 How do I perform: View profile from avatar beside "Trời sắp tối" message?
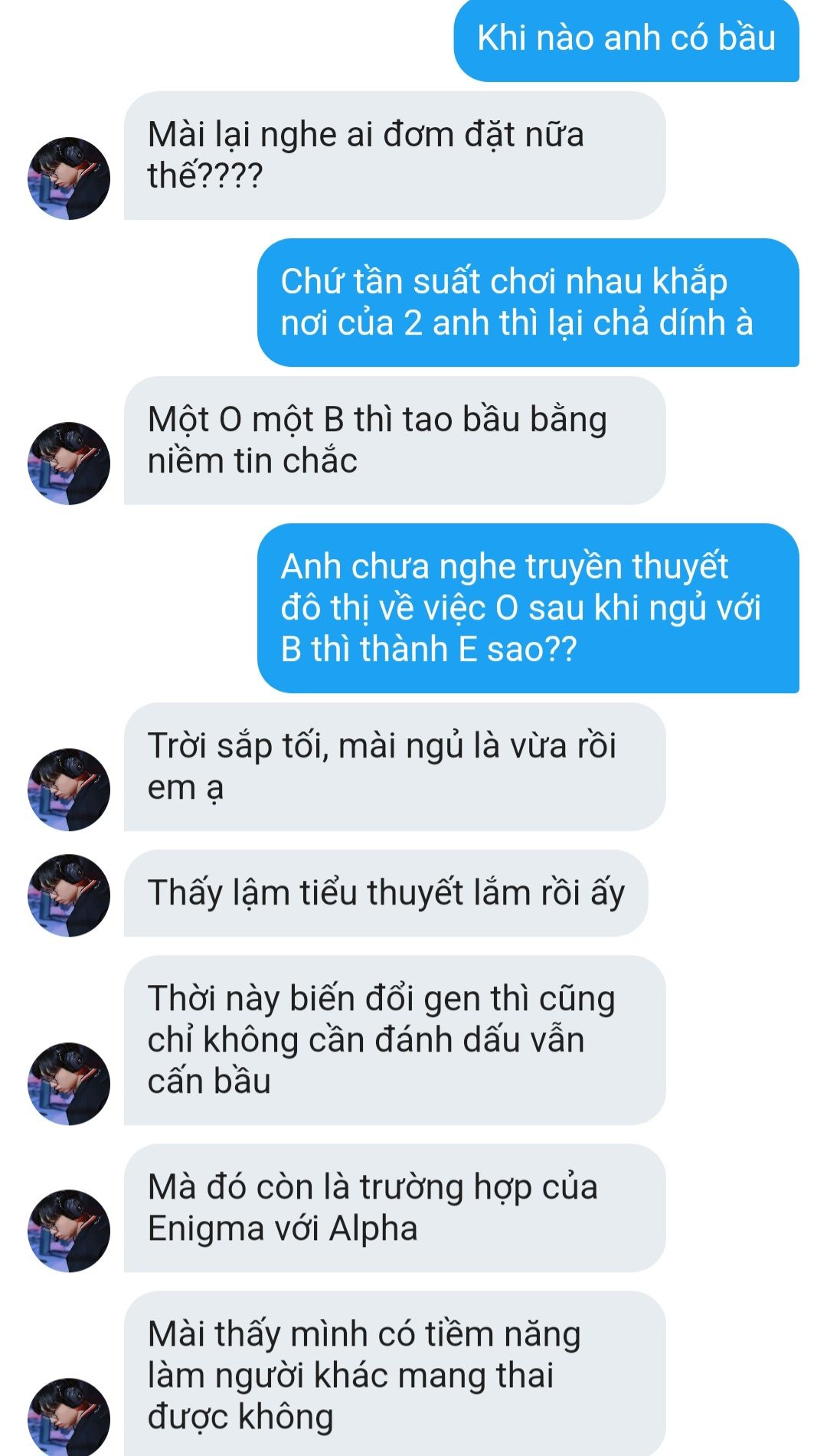[x=69, y=790]
